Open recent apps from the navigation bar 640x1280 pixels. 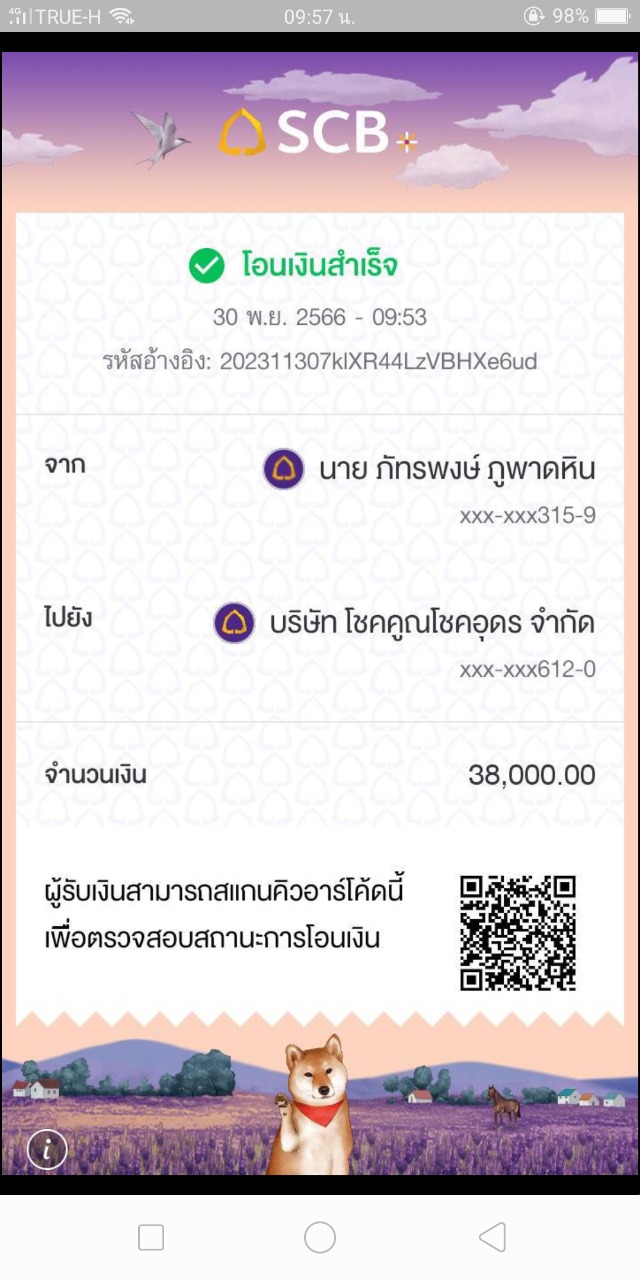coord(151,1237)
